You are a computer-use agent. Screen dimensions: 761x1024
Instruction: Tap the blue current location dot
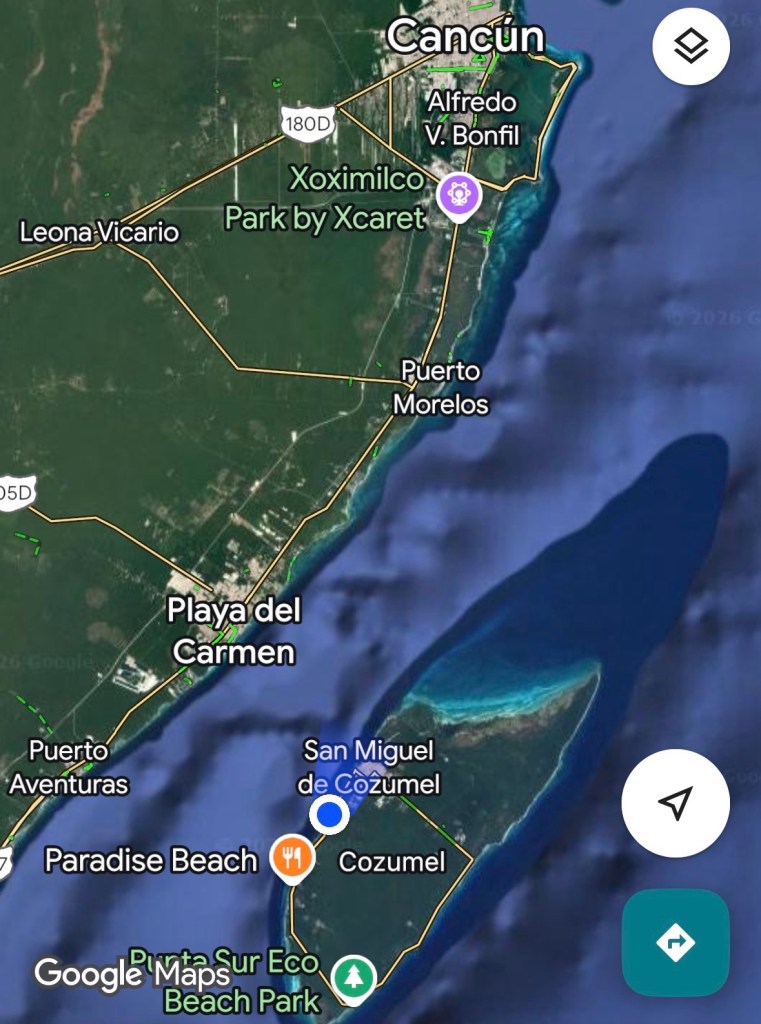pyautogui.click(x=328, y=815)
